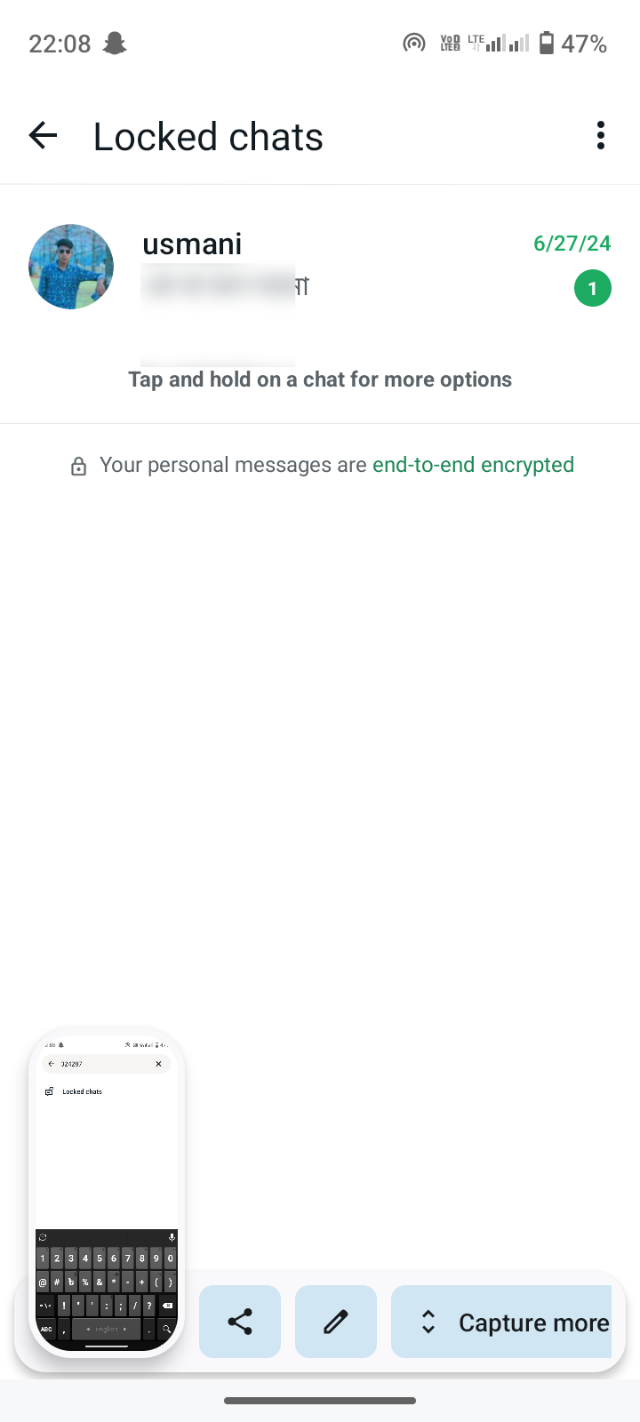Share the captured screenshot
This screenshot has width=640, height=1422.
pyautogui.click(x=240, y=1322)
